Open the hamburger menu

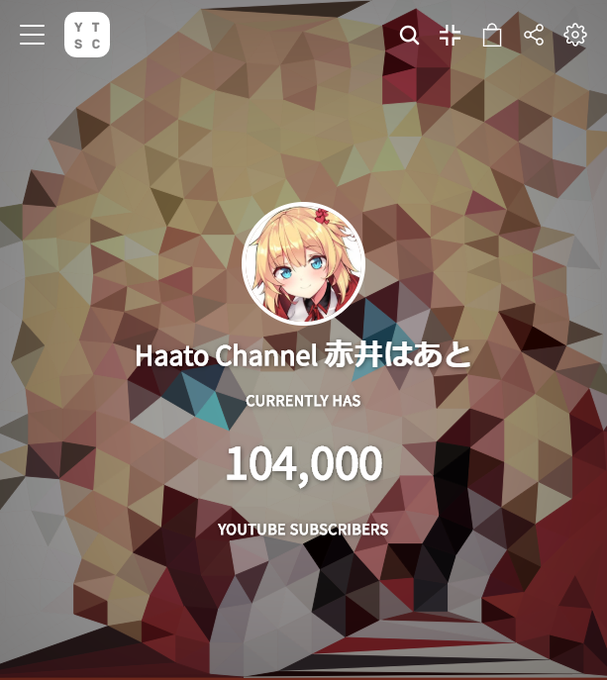point(32,35)
